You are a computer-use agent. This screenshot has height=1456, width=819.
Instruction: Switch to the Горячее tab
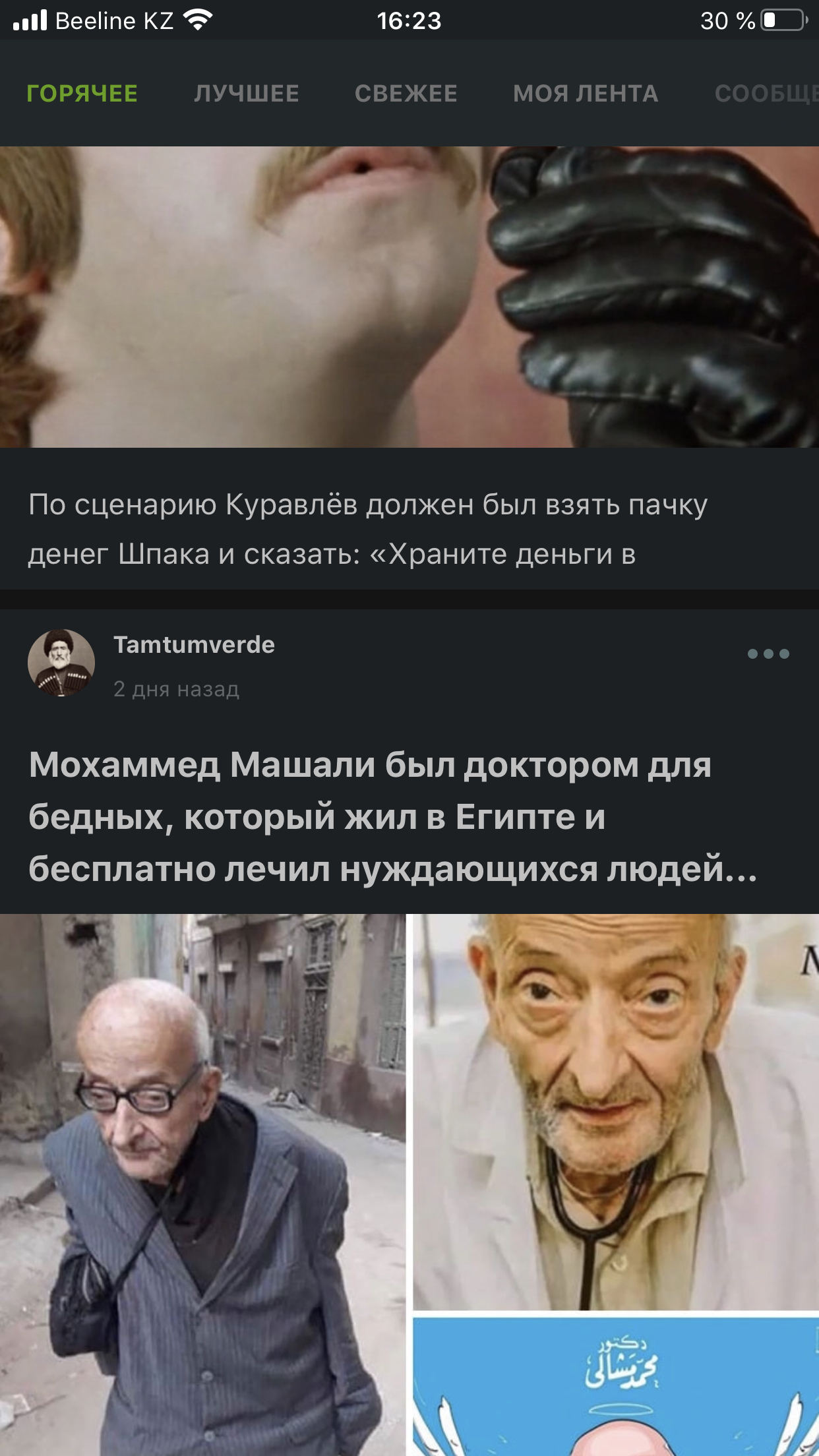tap(82, 94)
